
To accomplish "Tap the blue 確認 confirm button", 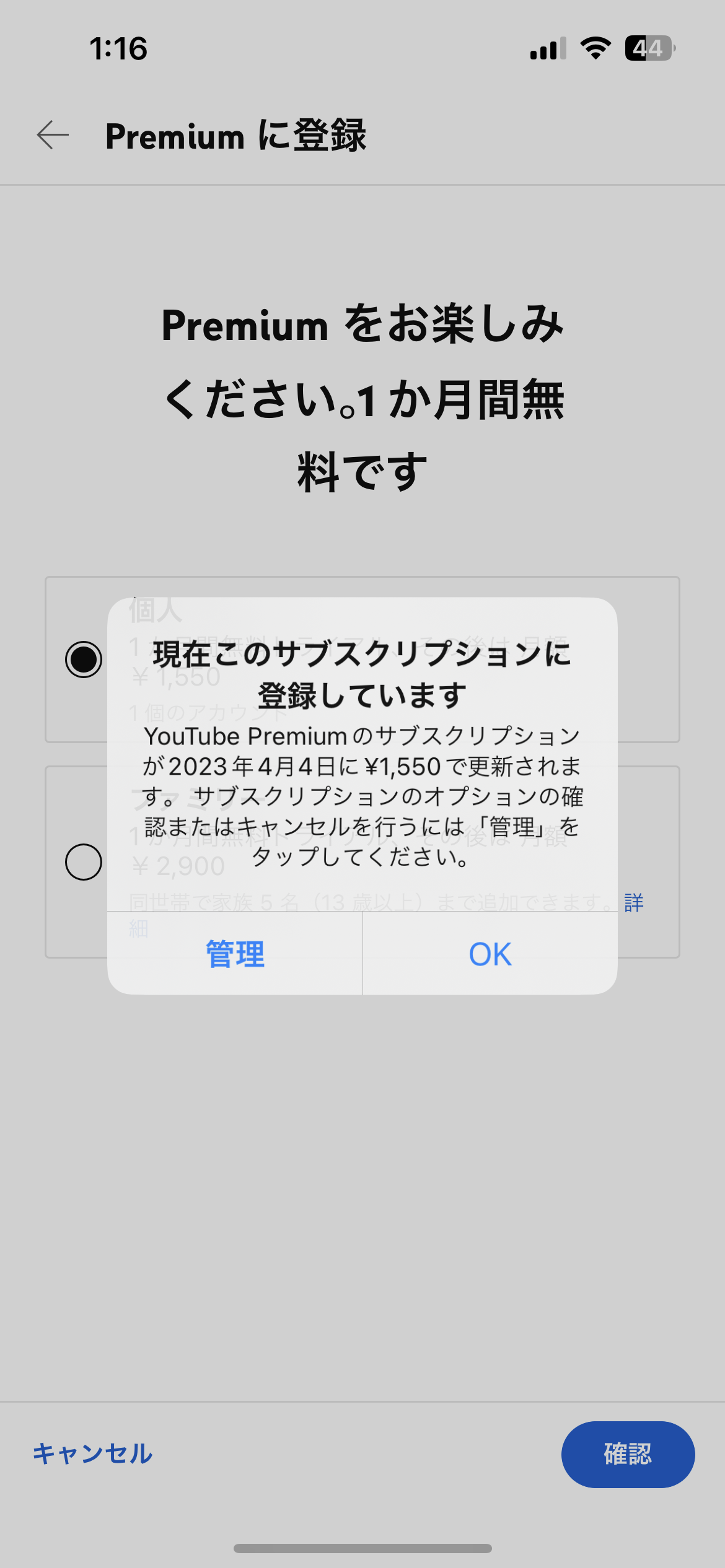I will pos(628,1455).
